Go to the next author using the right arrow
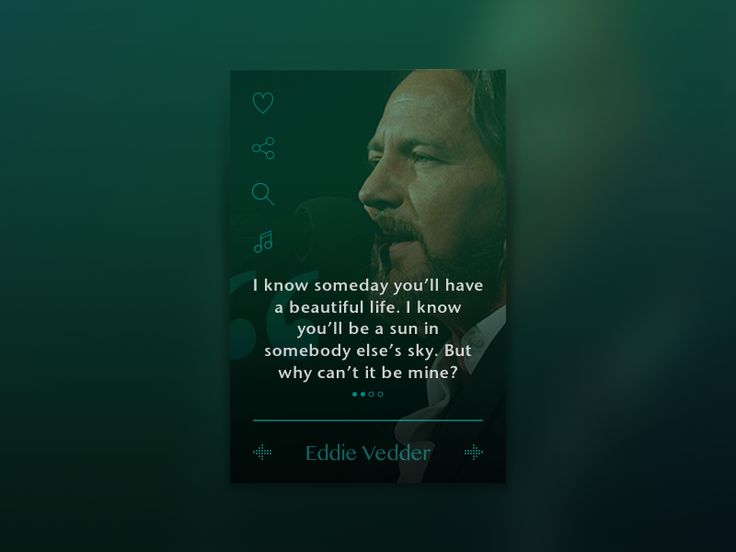 (474, 453)
